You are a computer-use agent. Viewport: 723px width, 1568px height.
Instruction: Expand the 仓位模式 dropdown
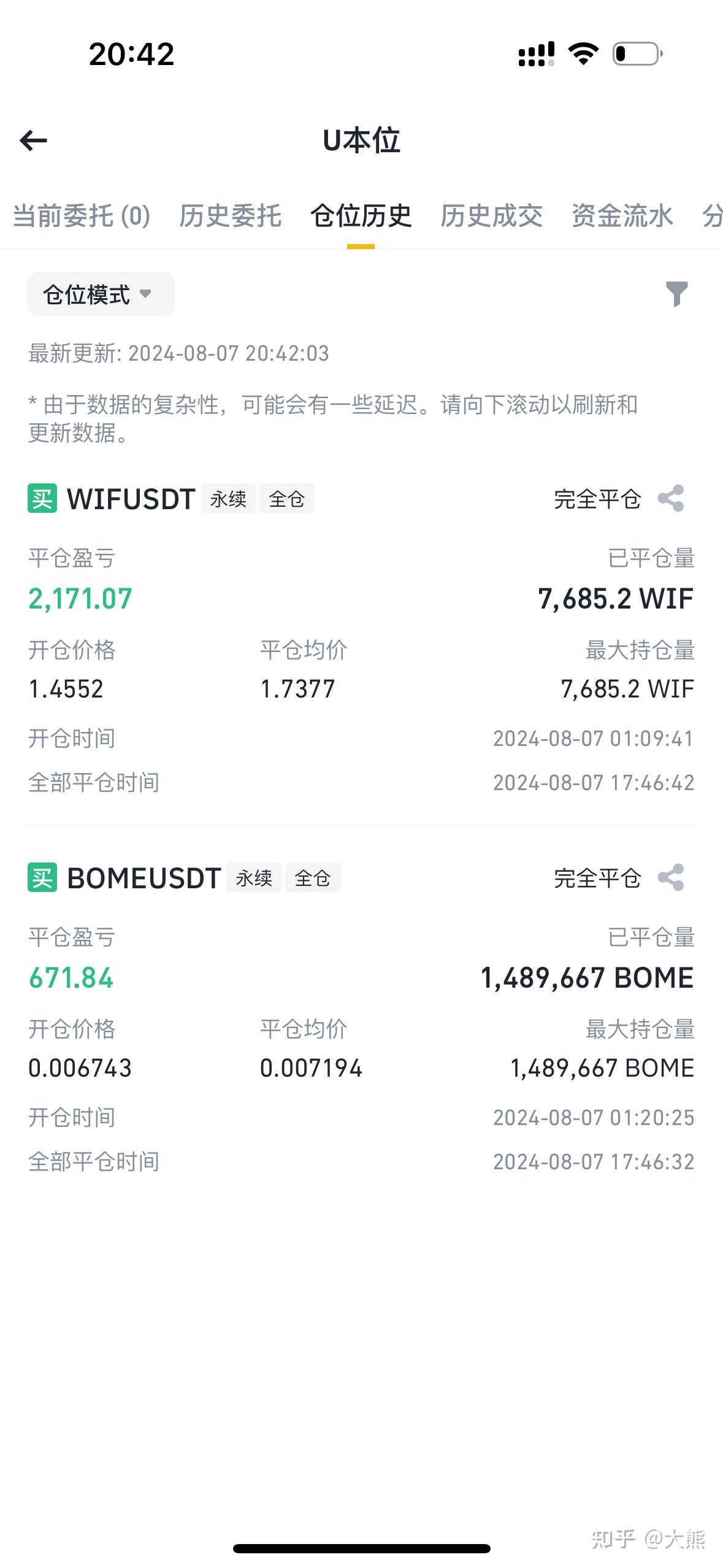pyautogui.click(x=101, y=294)
